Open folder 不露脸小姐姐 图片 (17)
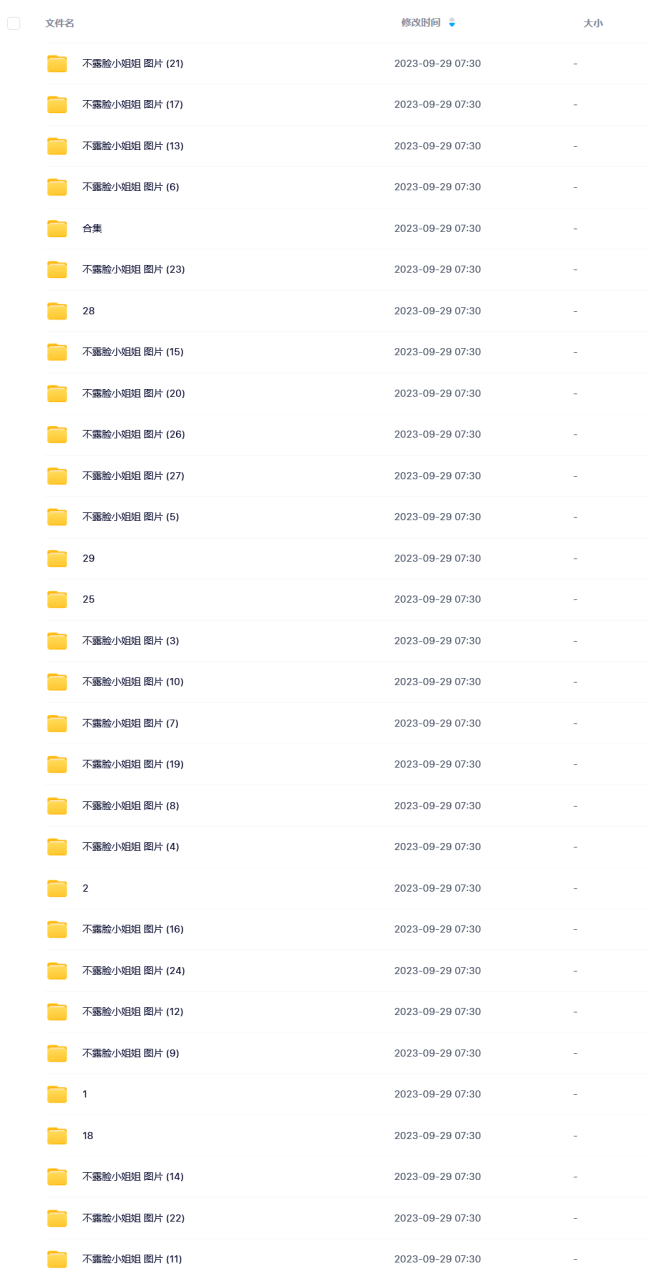Screen dimensions: 648x1280 [132, 105]
